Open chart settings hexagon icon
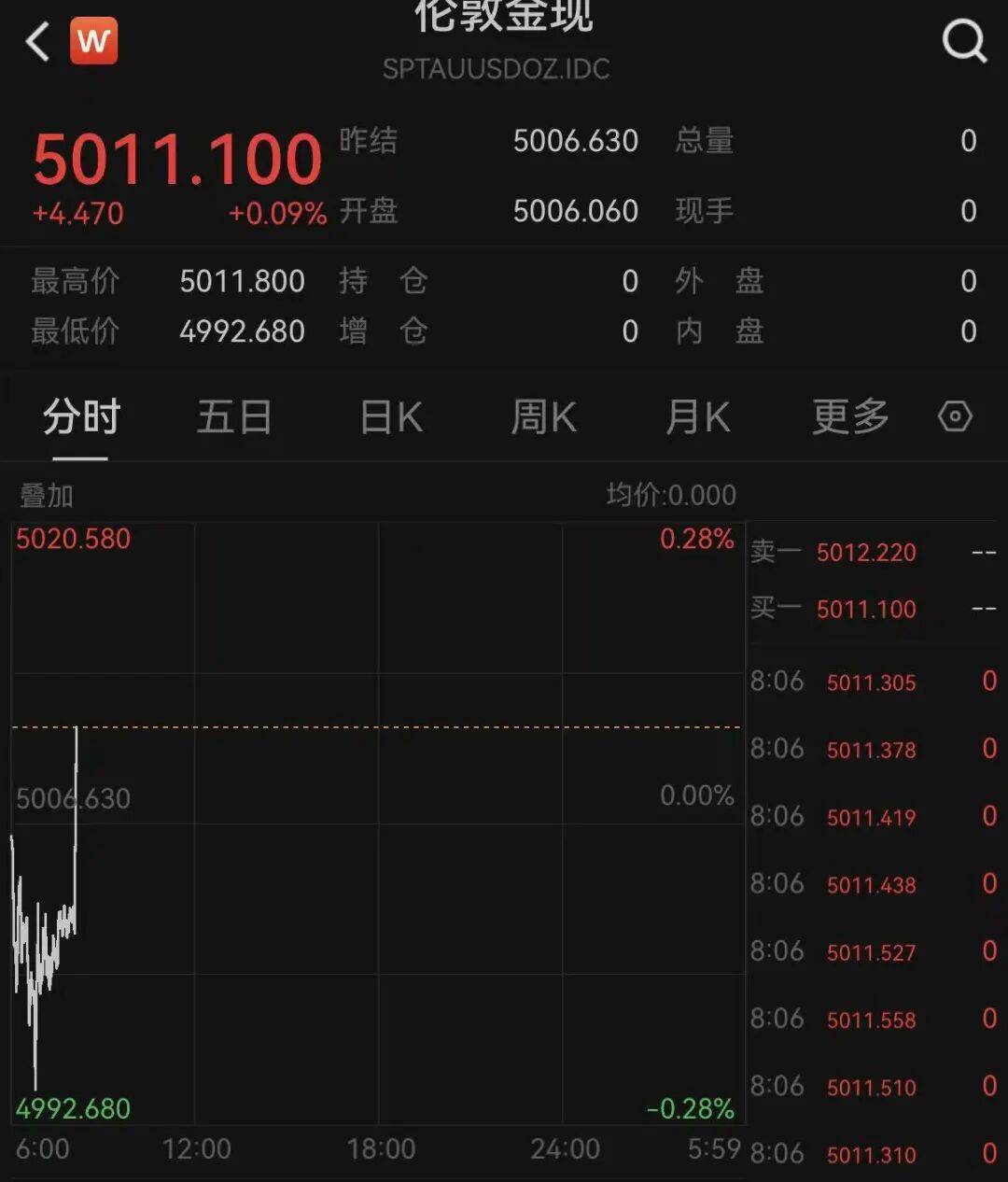 (x=955, y=416)
